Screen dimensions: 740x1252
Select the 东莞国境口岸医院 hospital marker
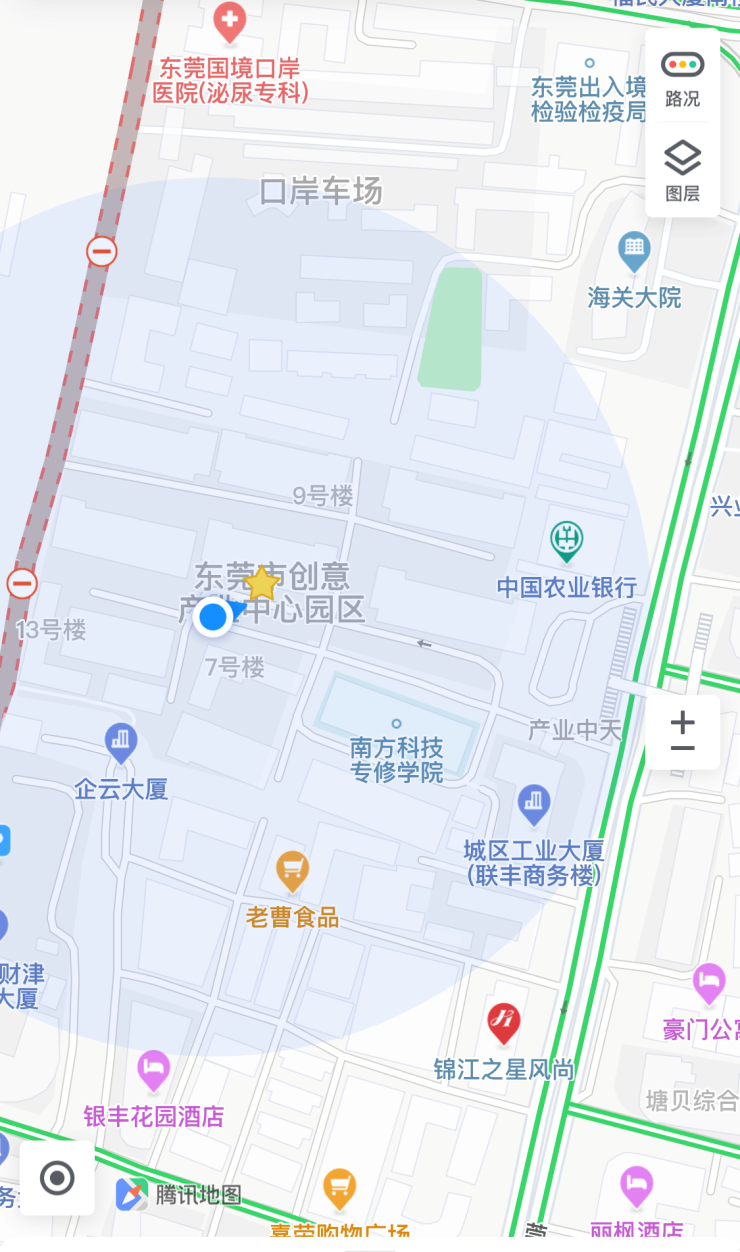[x=230, y=22]
